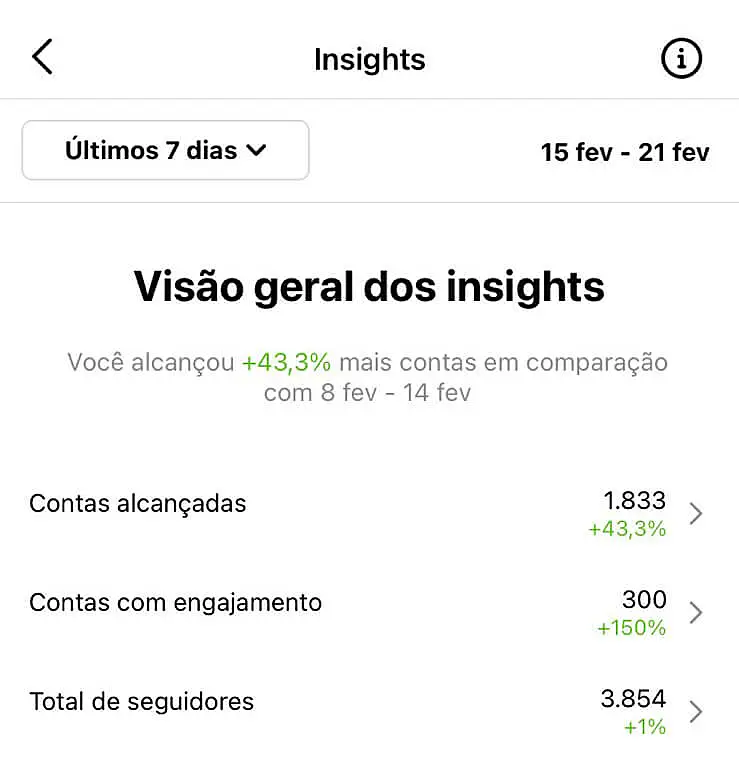Select the Insights header title
Viewport: 739px width, 761px height.
(x=369, y=59)
